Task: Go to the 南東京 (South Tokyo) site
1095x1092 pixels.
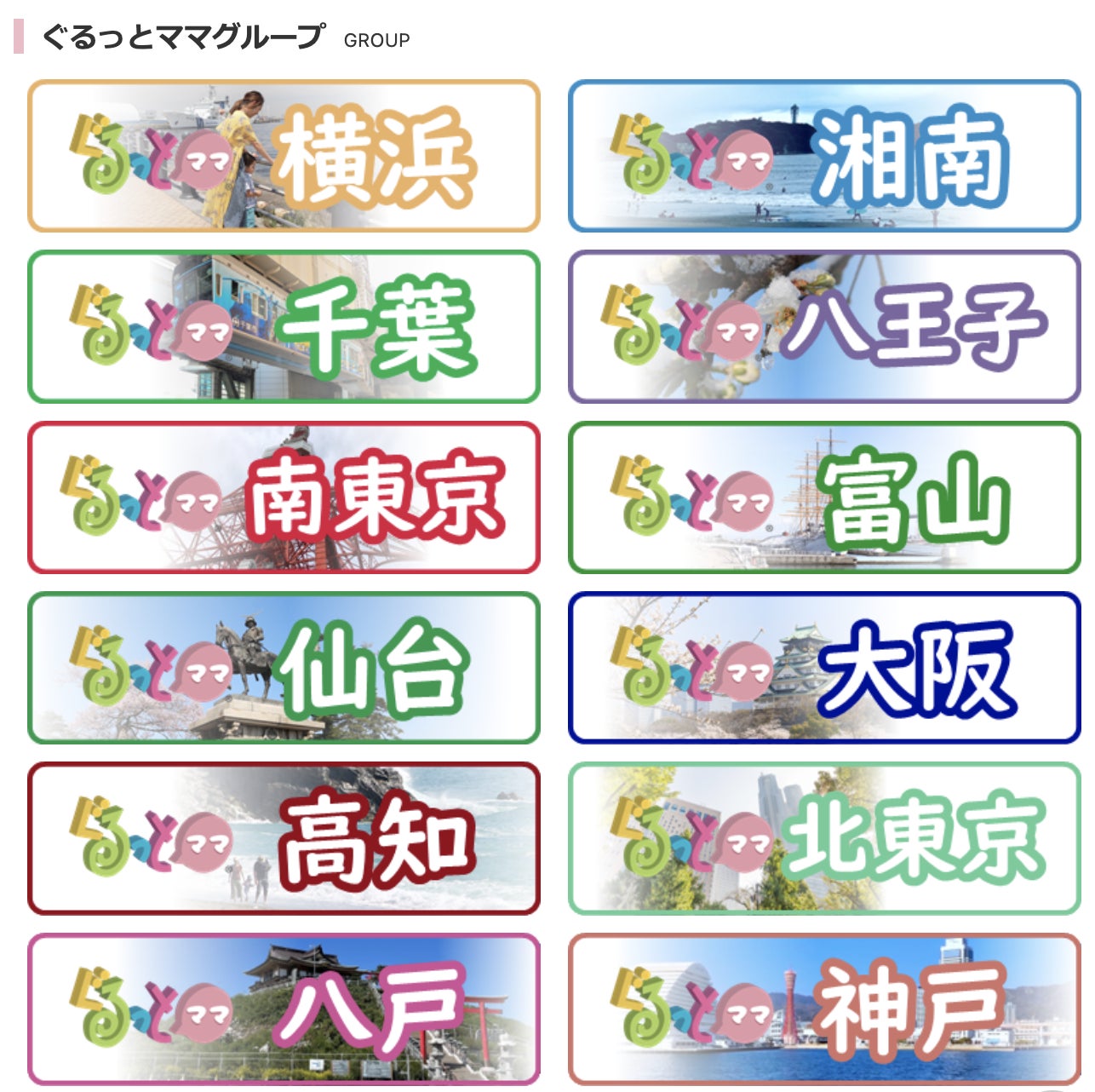Action: pyautogui.click(x=284, y=497)
